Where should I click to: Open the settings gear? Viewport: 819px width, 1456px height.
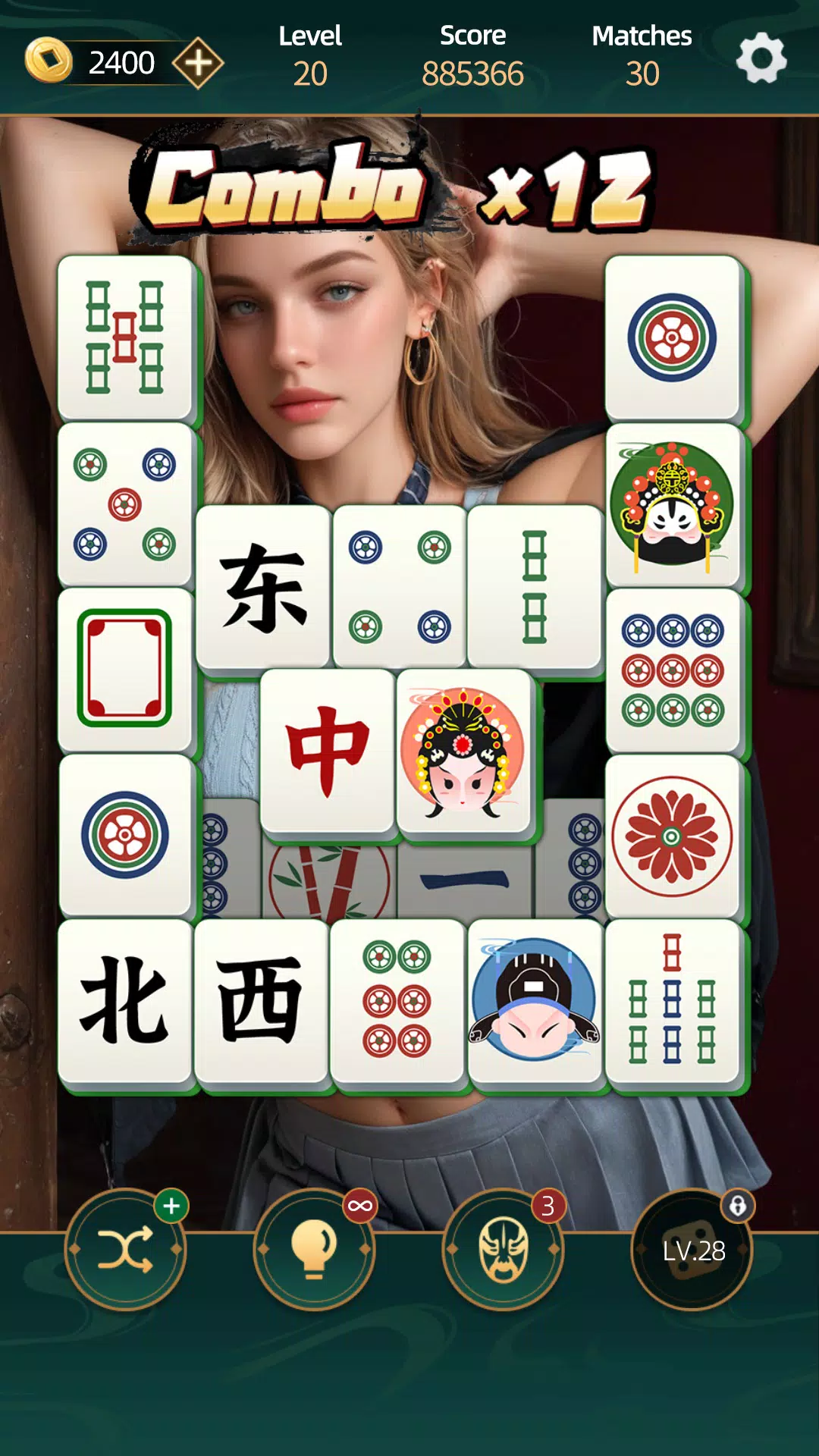761,58
